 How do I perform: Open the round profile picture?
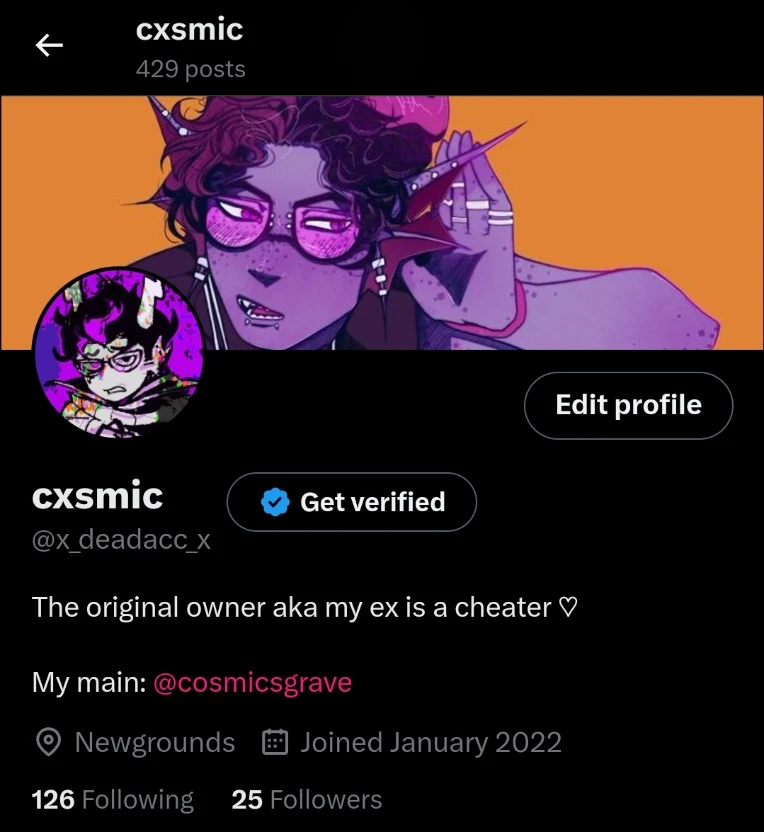pyautogui.click(x=119, y=353)
